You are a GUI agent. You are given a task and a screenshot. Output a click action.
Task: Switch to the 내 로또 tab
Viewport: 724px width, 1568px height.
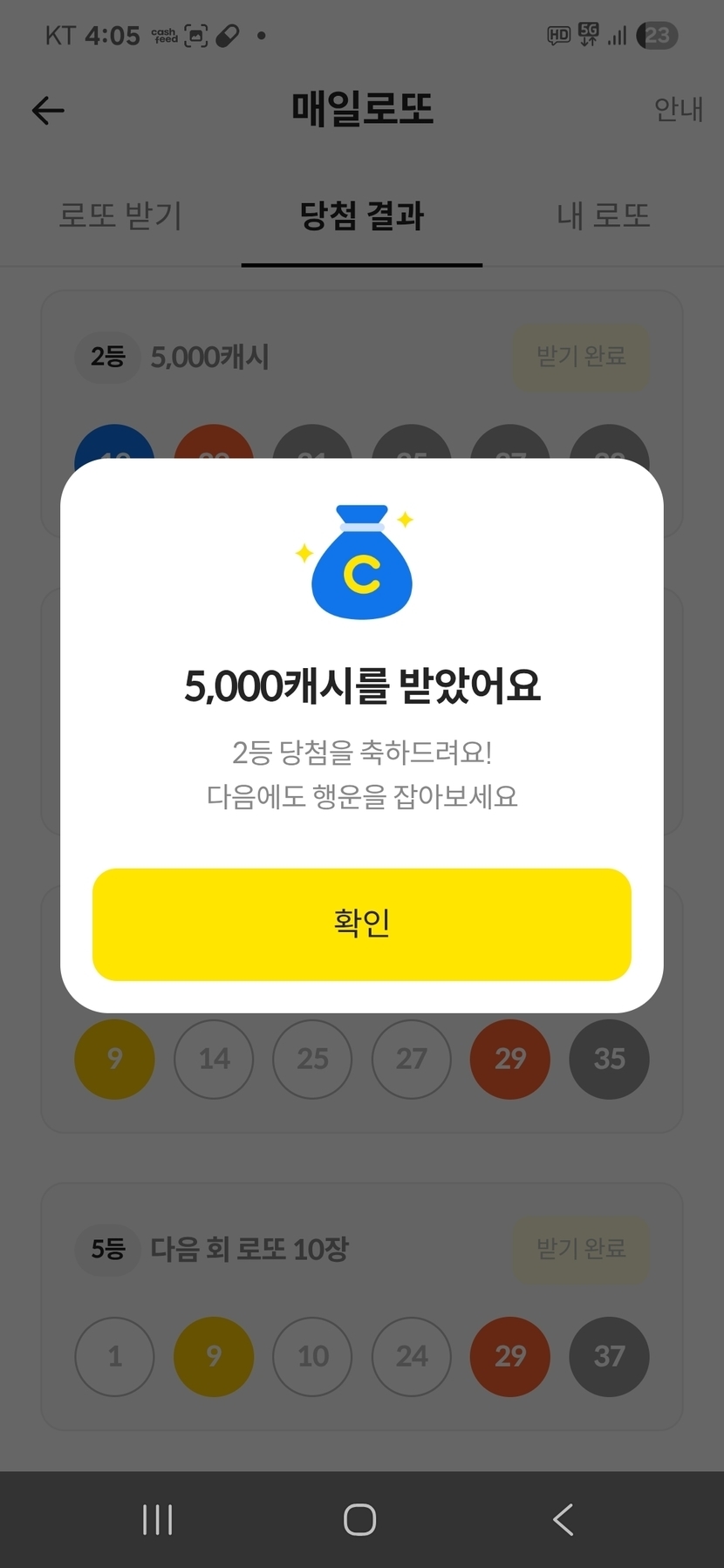click(x=603, y=215)
